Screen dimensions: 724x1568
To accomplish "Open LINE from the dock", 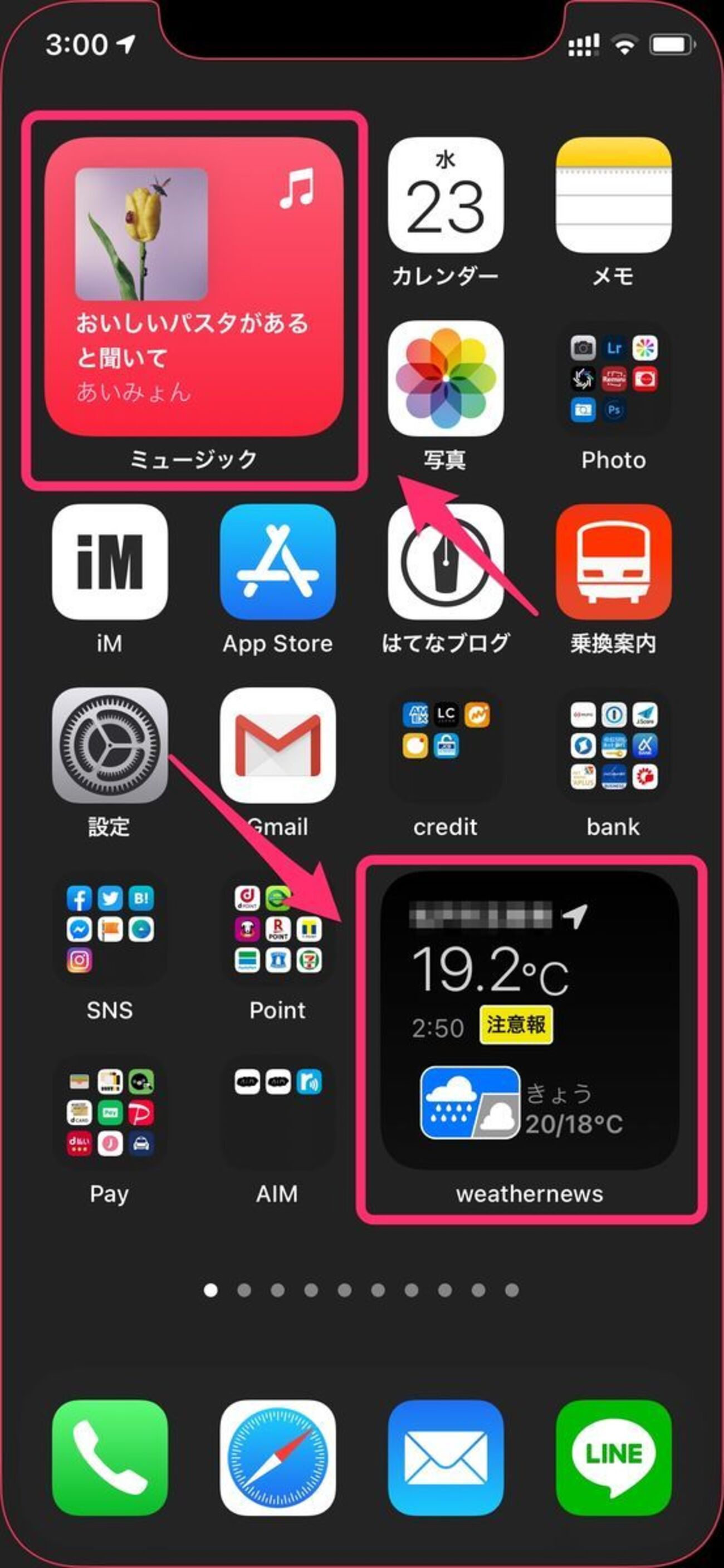I will coord(613,1457).
